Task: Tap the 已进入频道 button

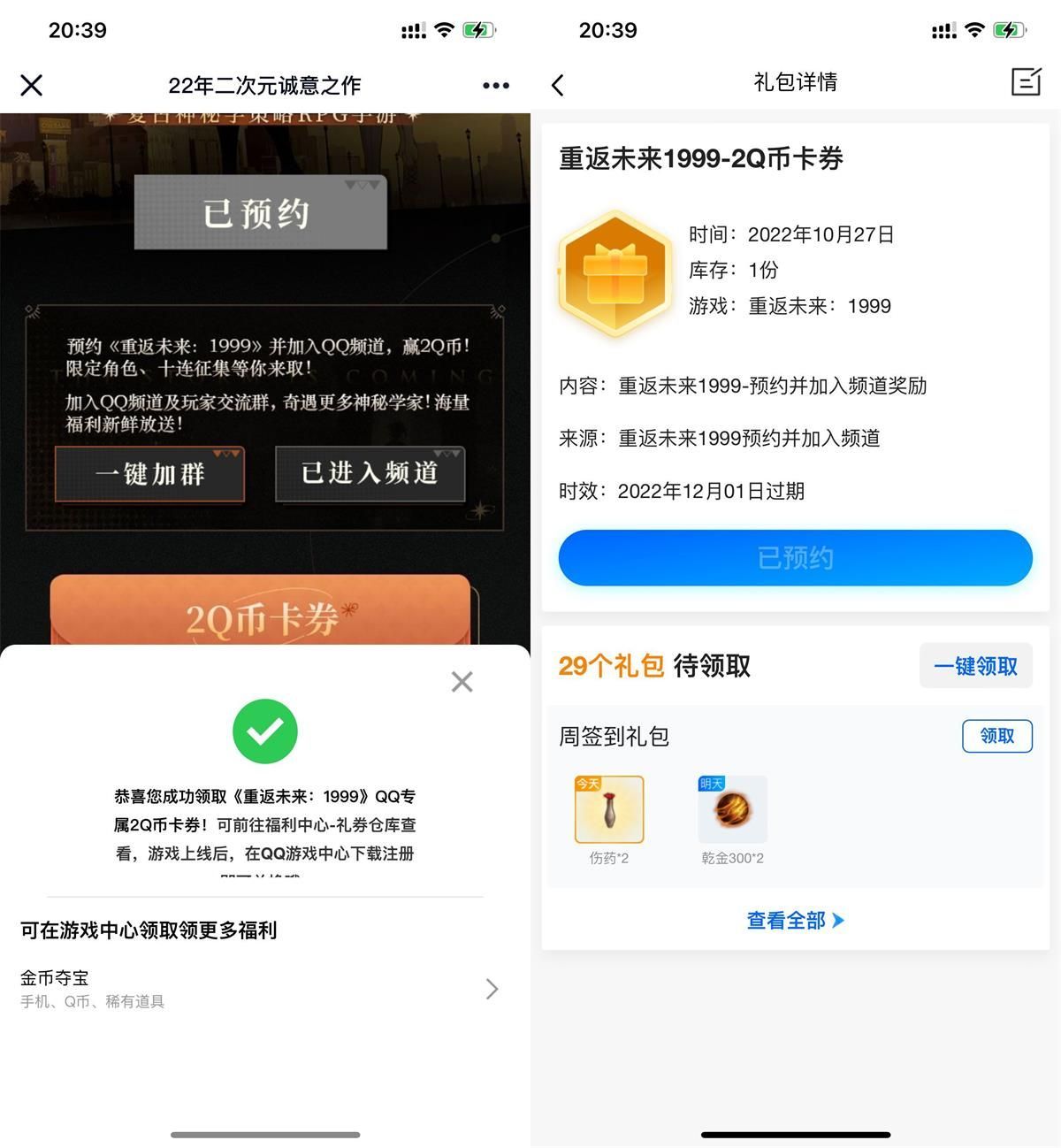Action: coord(370,473)
